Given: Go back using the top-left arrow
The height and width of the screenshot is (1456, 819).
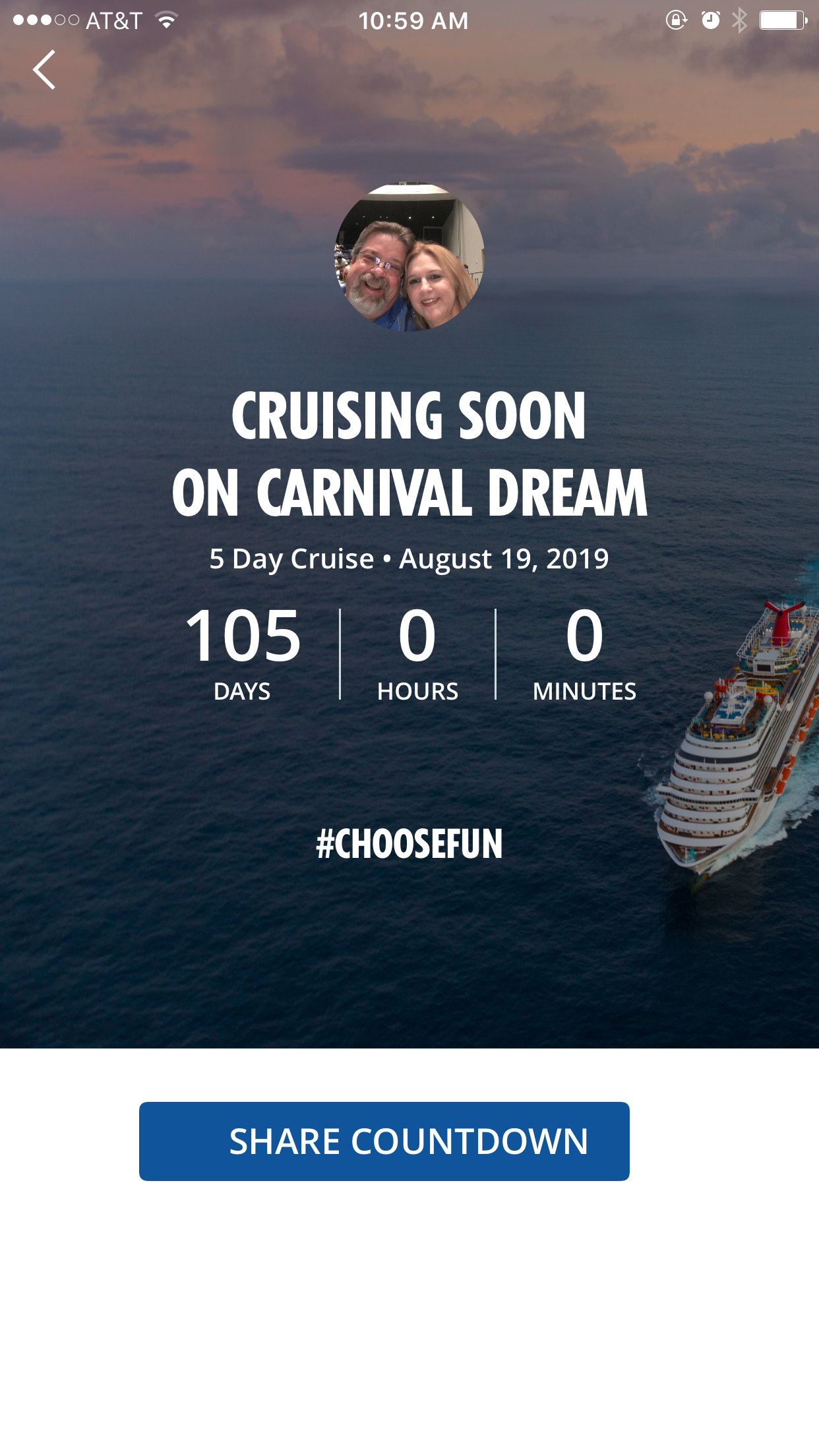Looking at the screenshot, I should [44, 70].
